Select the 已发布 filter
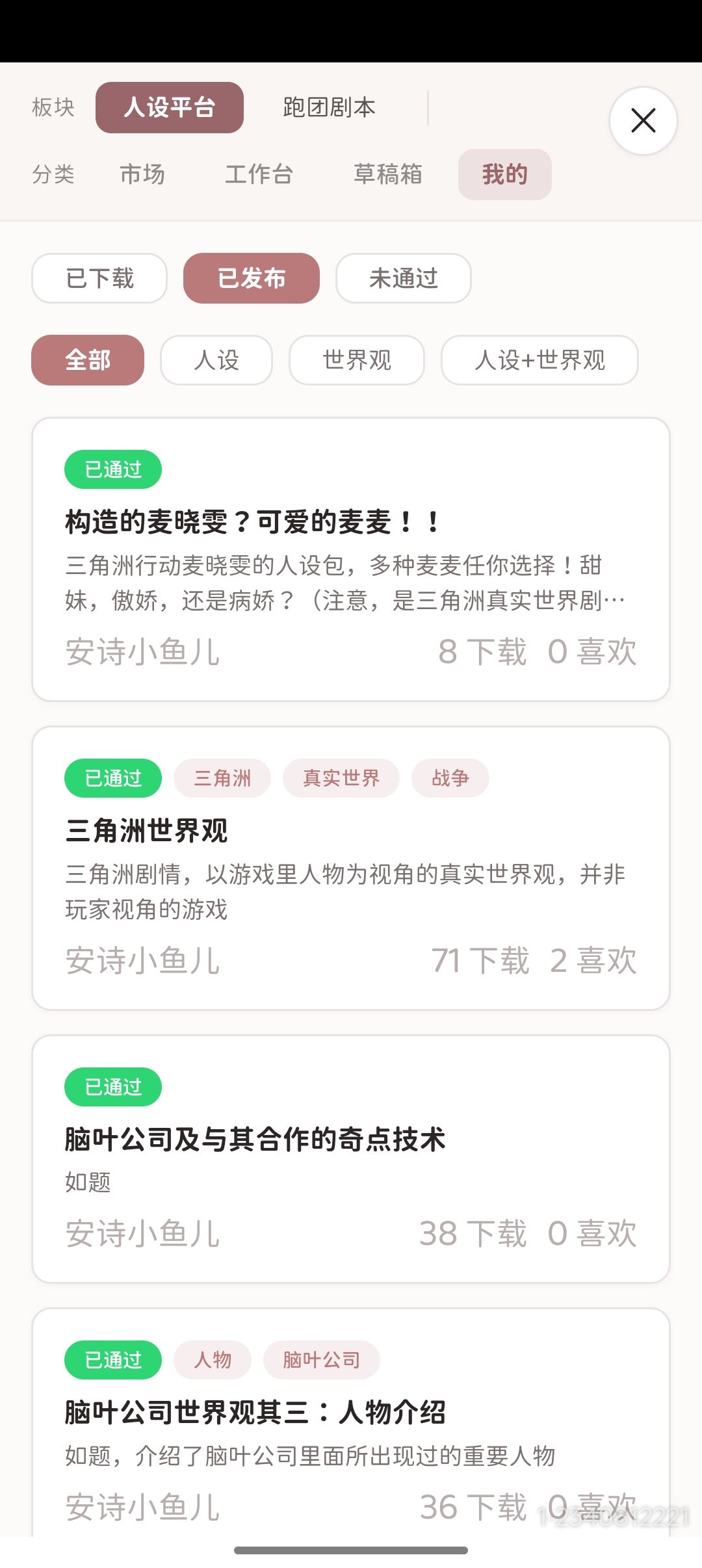This screenshot has width=702, height=1568. 252,278
